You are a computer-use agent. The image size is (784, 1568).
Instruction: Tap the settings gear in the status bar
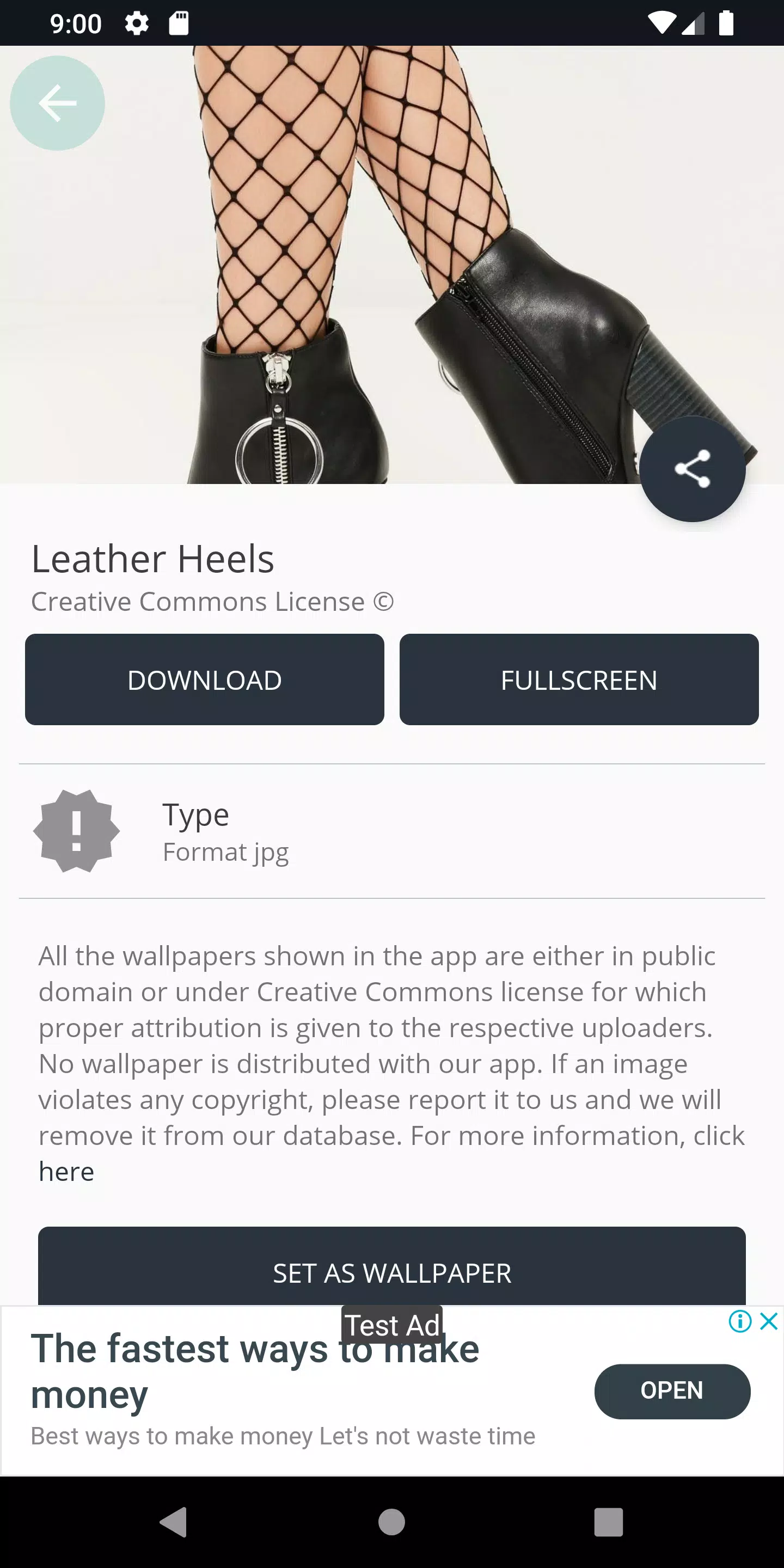(137, 23)
